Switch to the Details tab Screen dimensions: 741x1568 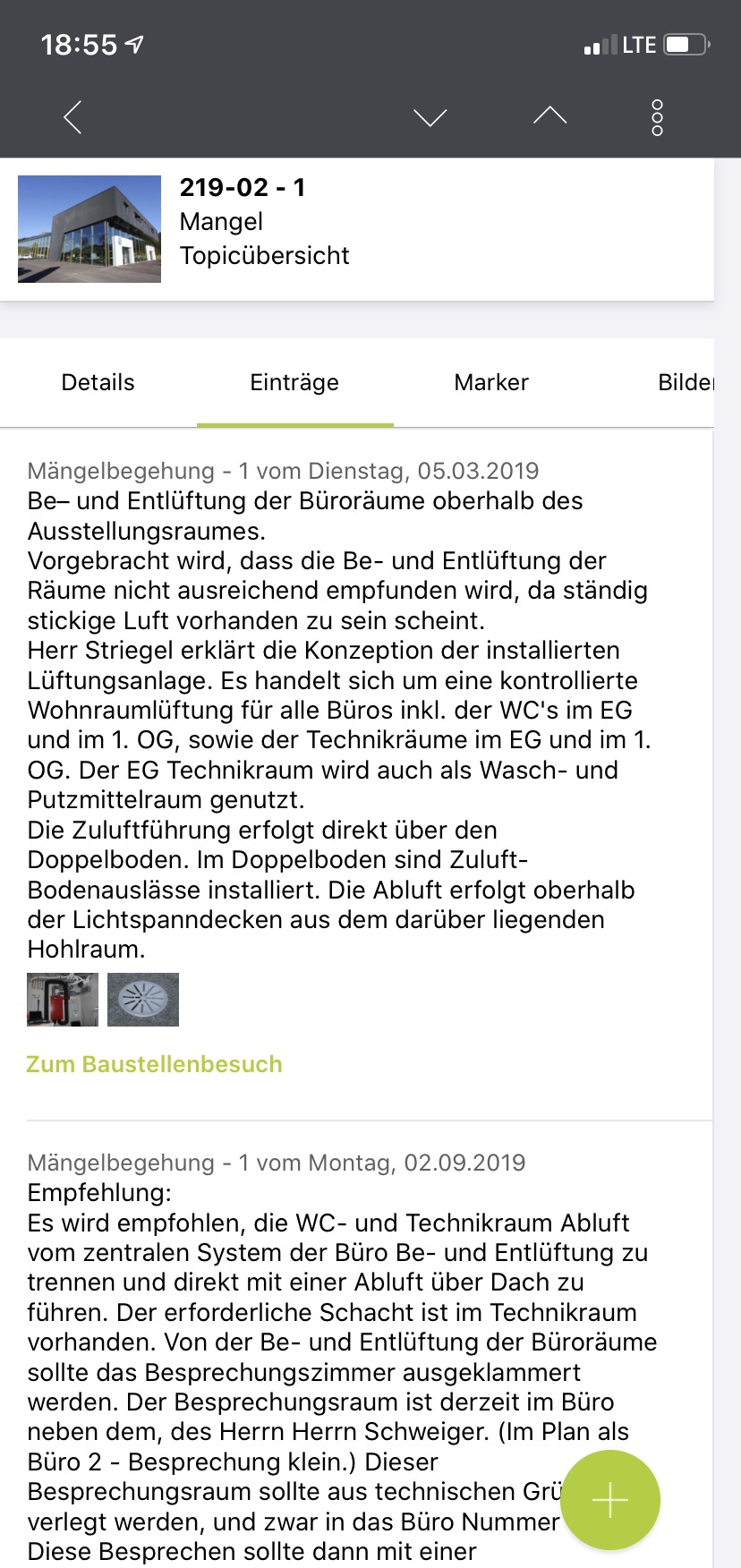(x=98, y=382)
